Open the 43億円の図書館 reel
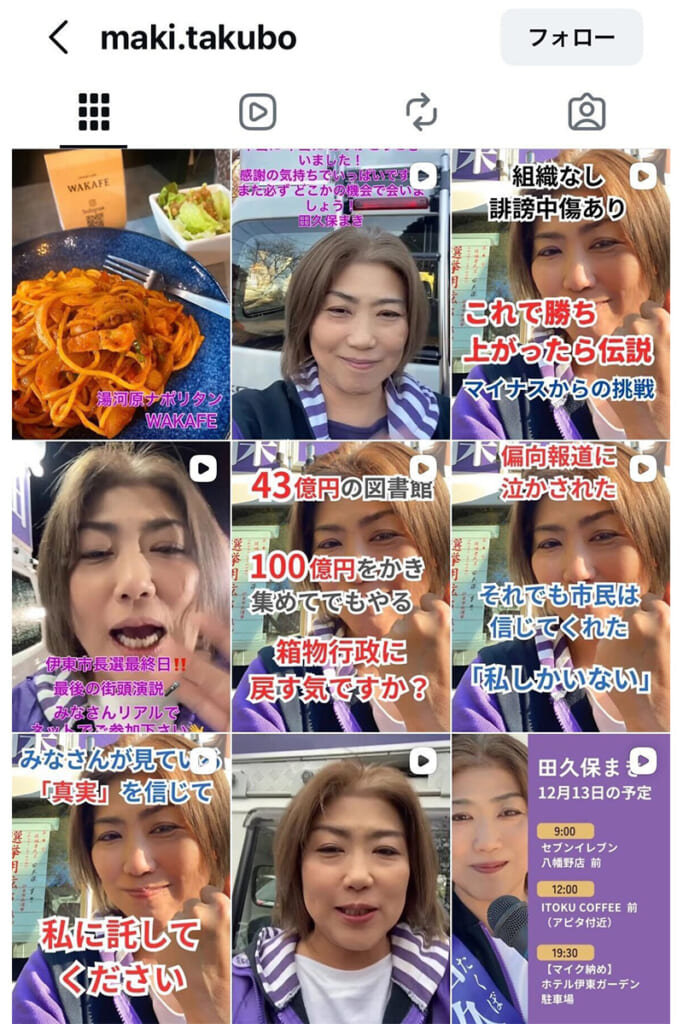 340,587
